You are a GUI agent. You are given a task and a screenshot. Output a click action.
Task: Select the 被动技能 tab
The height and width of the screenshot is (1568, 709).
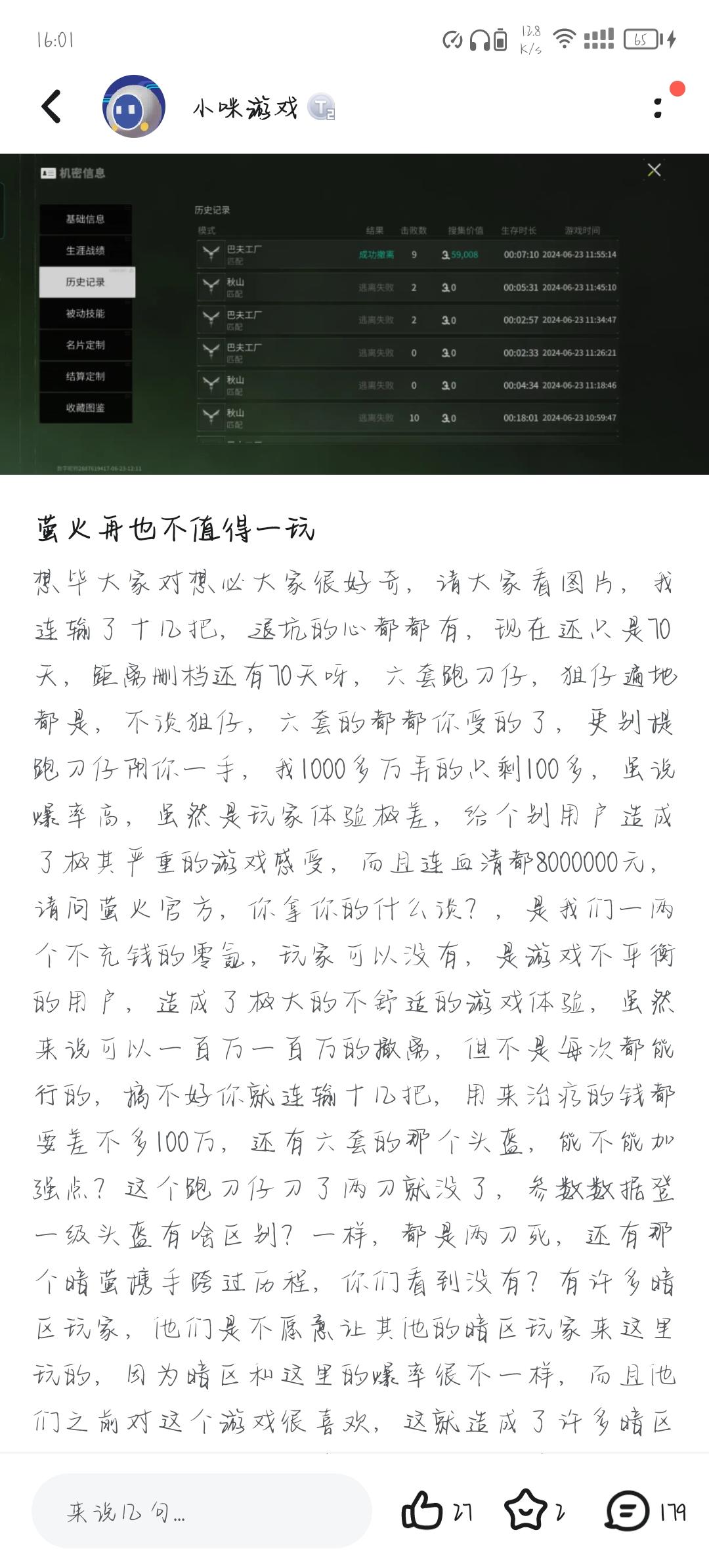85,315
